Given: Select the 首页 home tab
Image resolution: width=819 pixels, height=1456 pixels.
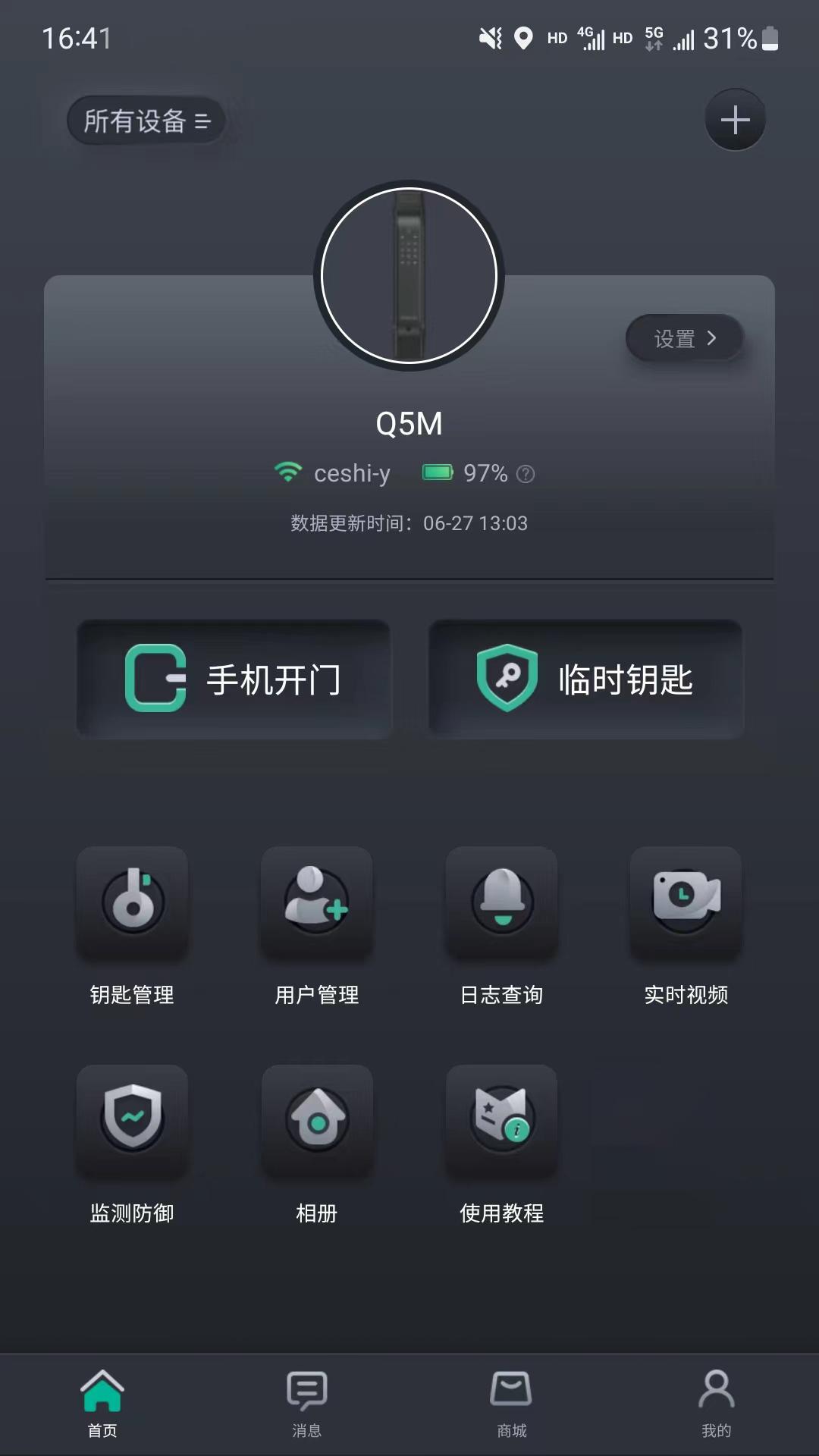Looking at the screenshot, I should coord(102,1403).
